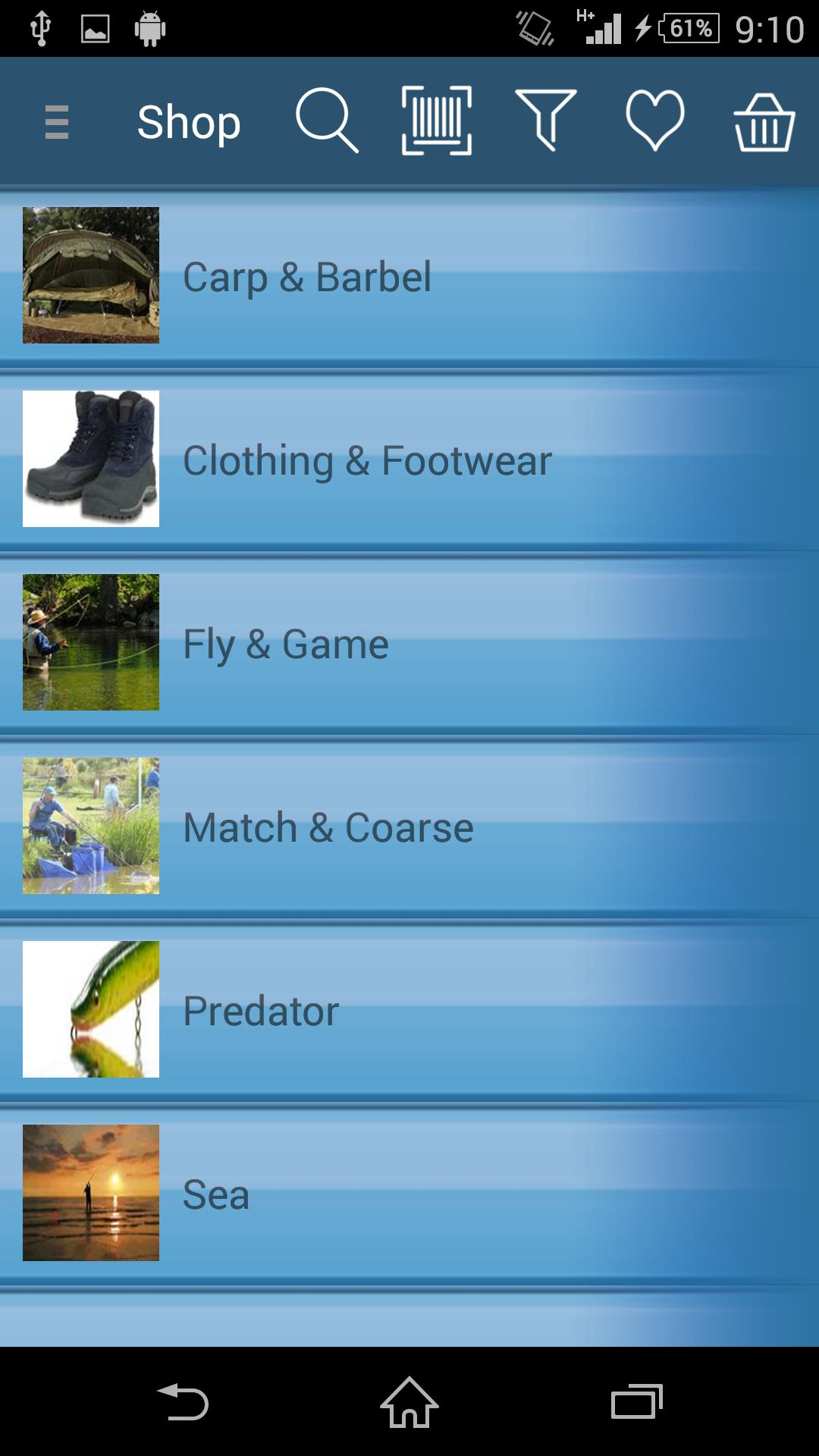The width and height of the screenshot is (819, 1456).
Task: Open the navigation drawer menu
Action: pos(57,122)
